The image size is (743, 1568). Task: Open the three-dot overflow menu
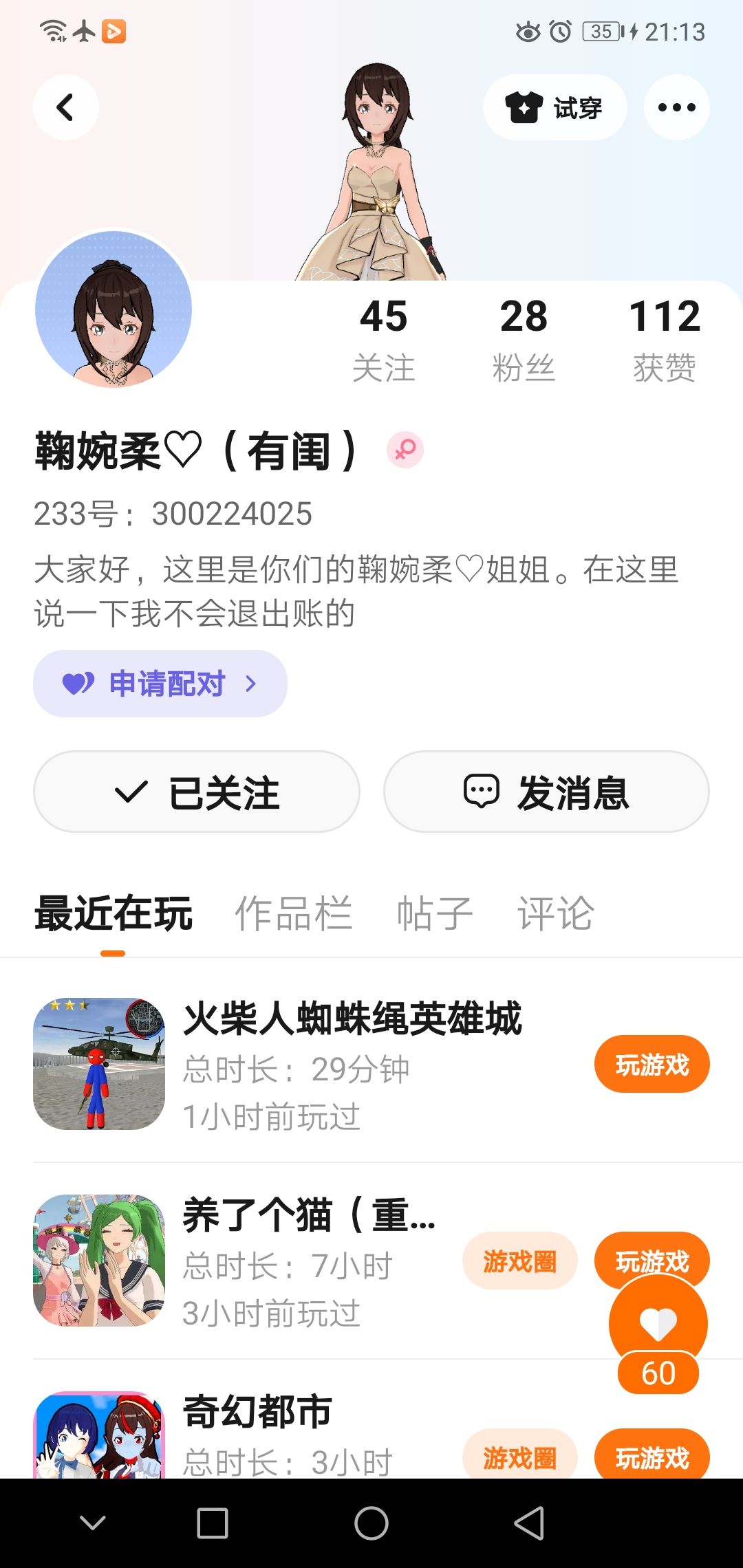point(676,107)
